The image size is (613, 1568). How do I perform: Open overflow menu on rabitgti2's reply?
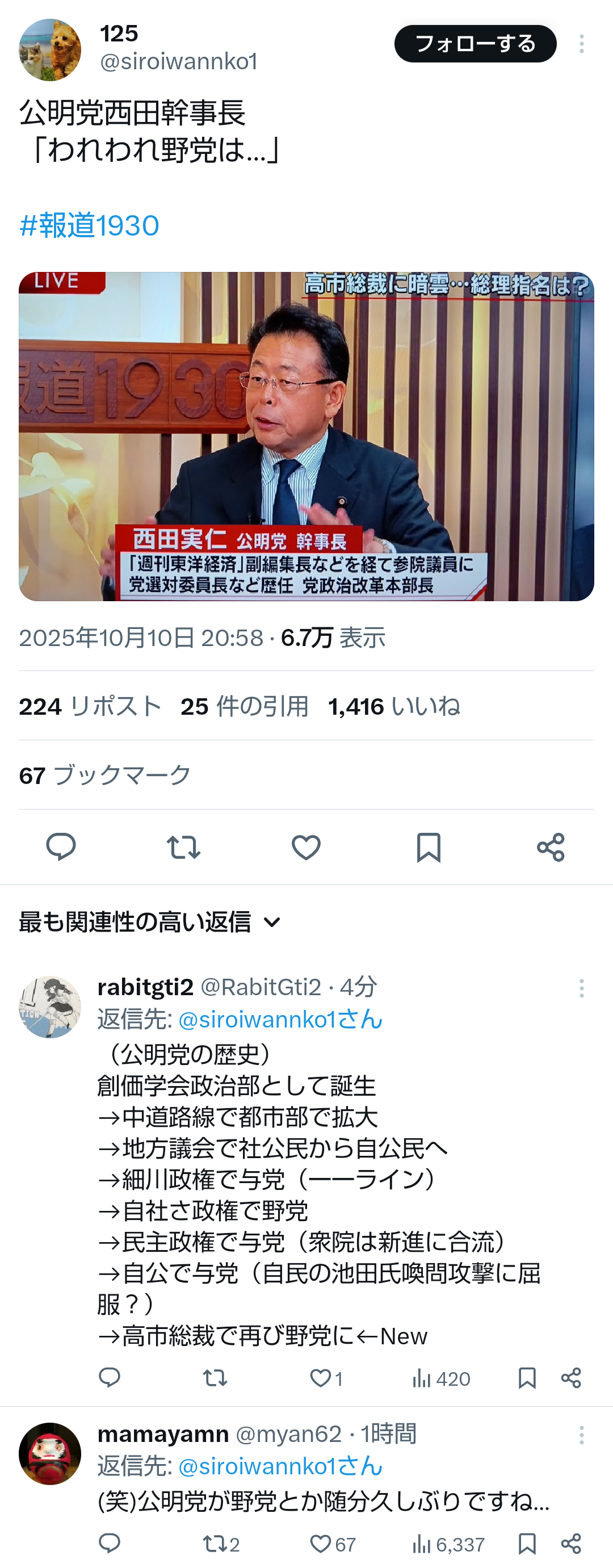point(581,988)
